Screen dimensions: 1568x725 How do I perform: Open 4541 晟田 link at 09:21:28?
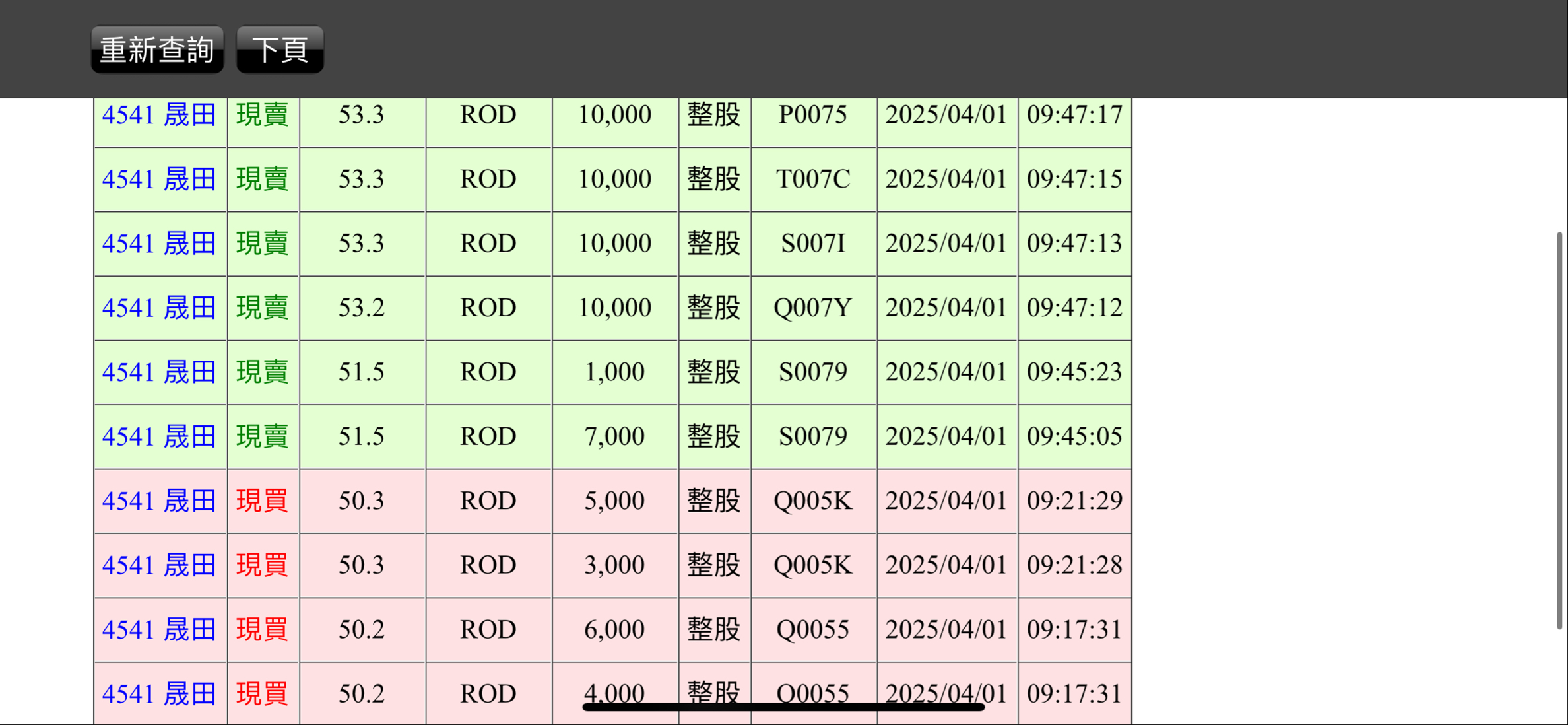pos(159,565)
